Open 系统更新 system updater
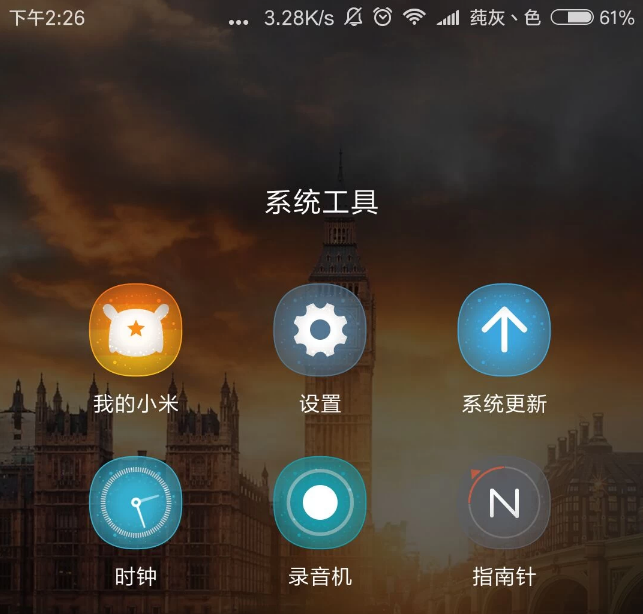 [504, 330]
